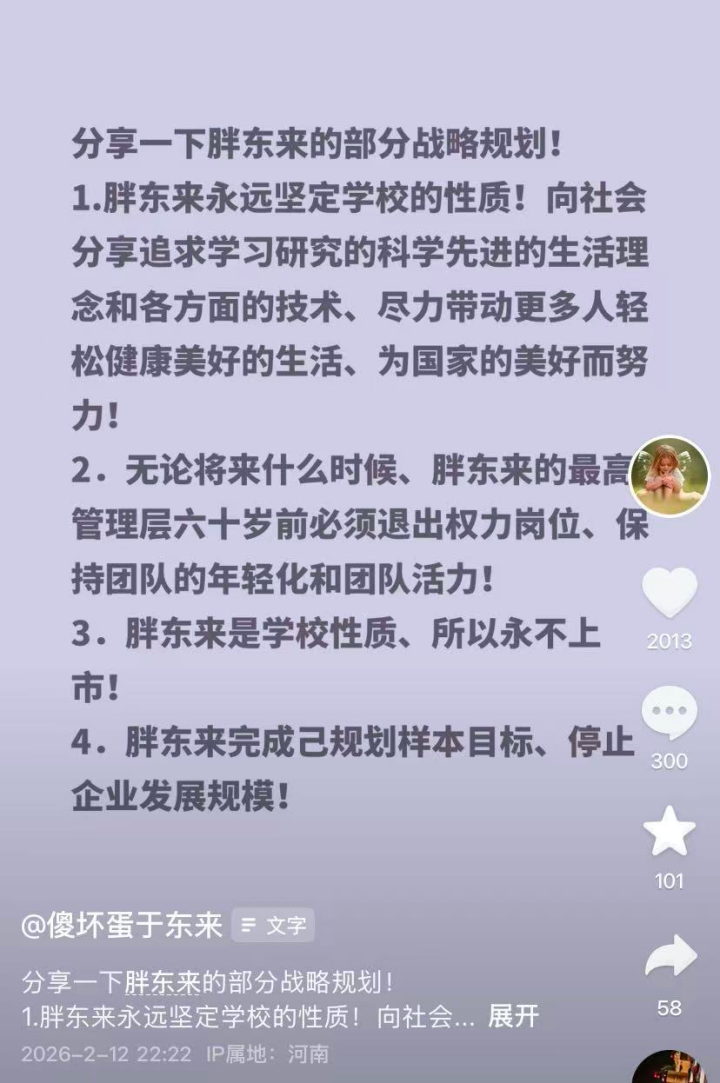Add this post to favorites with the star

669,832
